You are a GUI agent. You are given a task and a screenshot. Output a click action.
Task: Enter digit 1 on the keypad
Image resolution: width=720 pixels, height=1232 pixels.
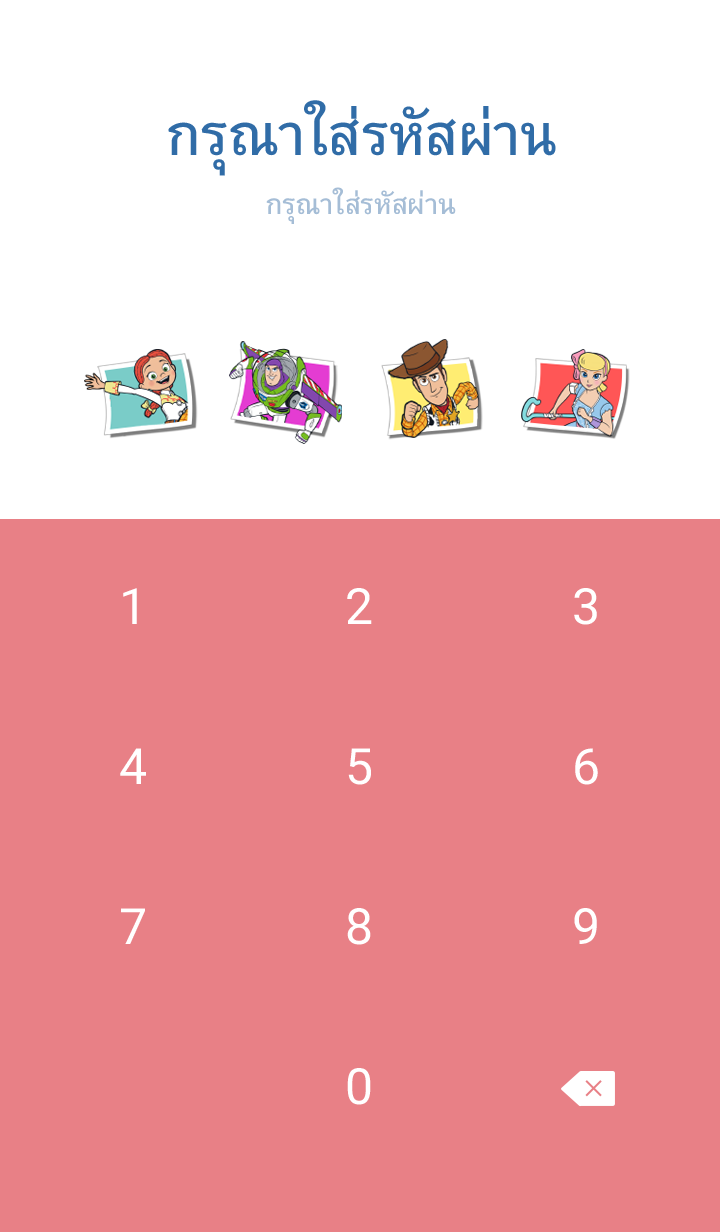point(132,607)
